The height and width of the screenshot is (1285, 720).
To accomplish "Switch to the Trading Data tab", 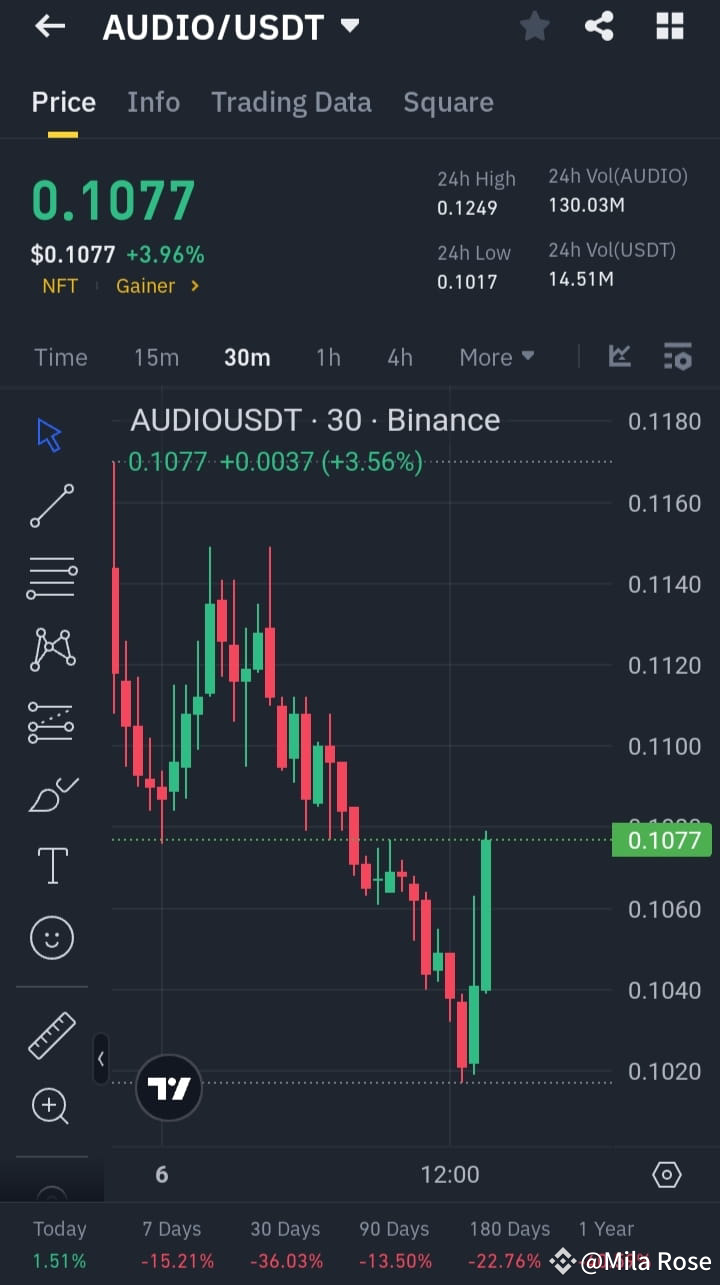I will (291, 101).
